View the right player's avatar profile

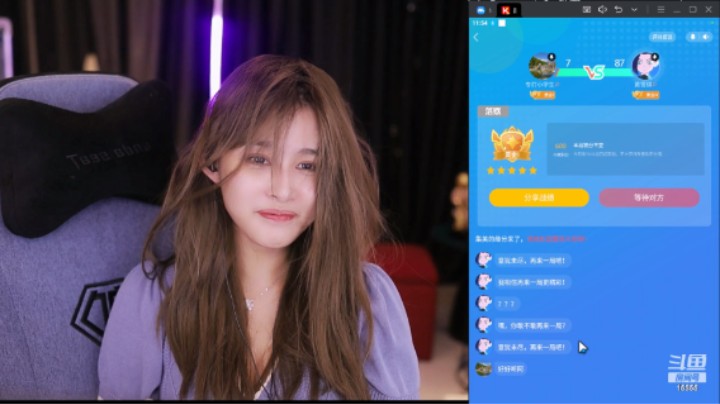coord(644,67)
